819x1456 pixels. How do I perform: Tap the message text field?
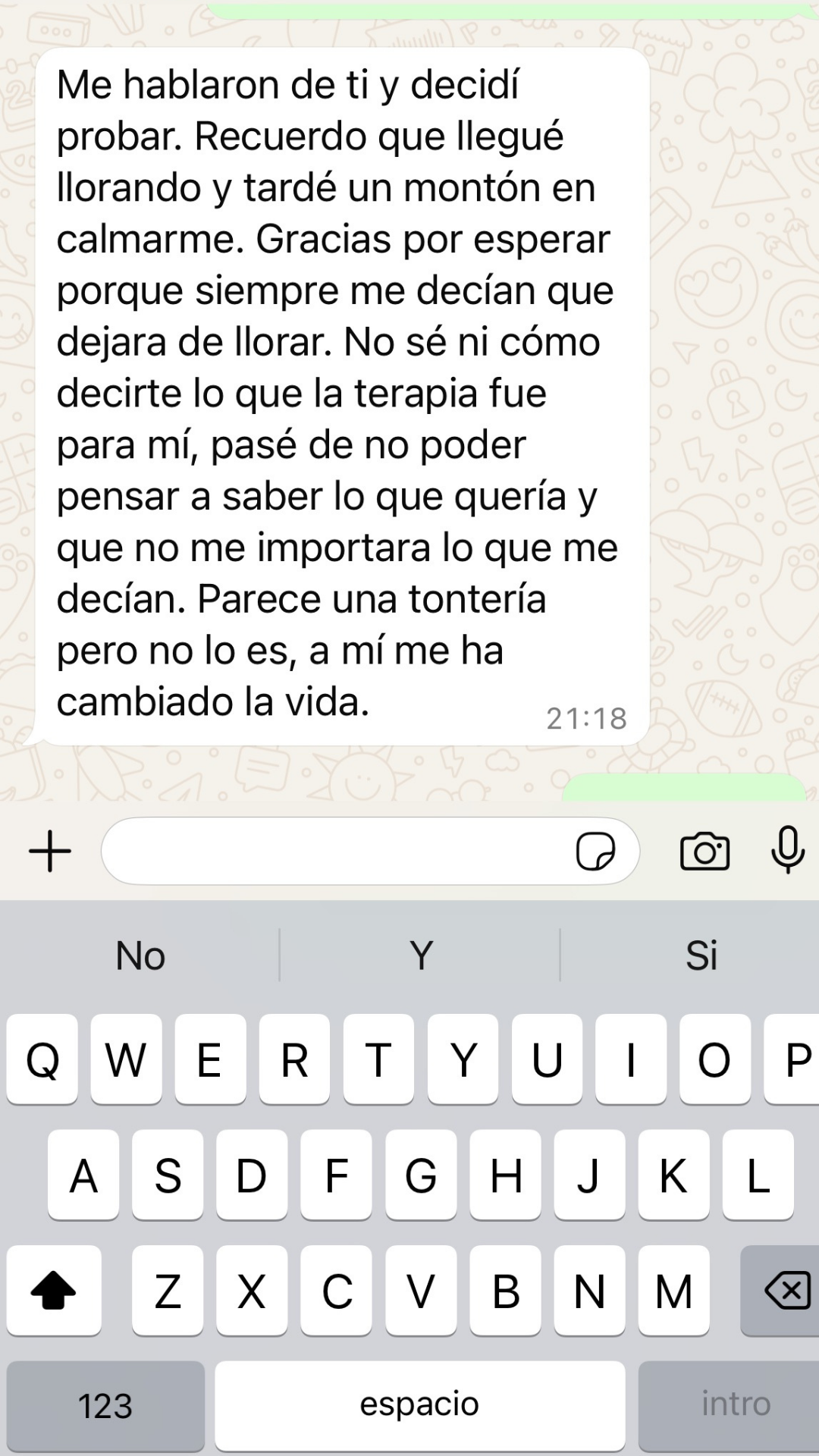pos(334,851)
